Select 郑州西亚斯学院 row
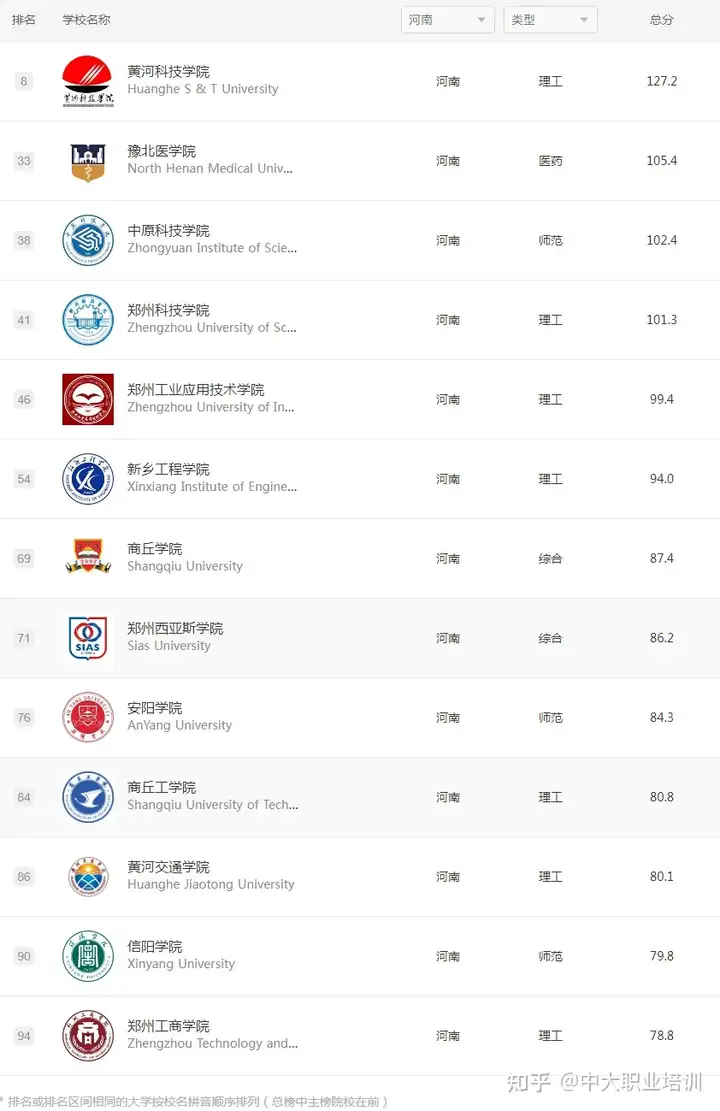720x1111 pixels. 360,638
